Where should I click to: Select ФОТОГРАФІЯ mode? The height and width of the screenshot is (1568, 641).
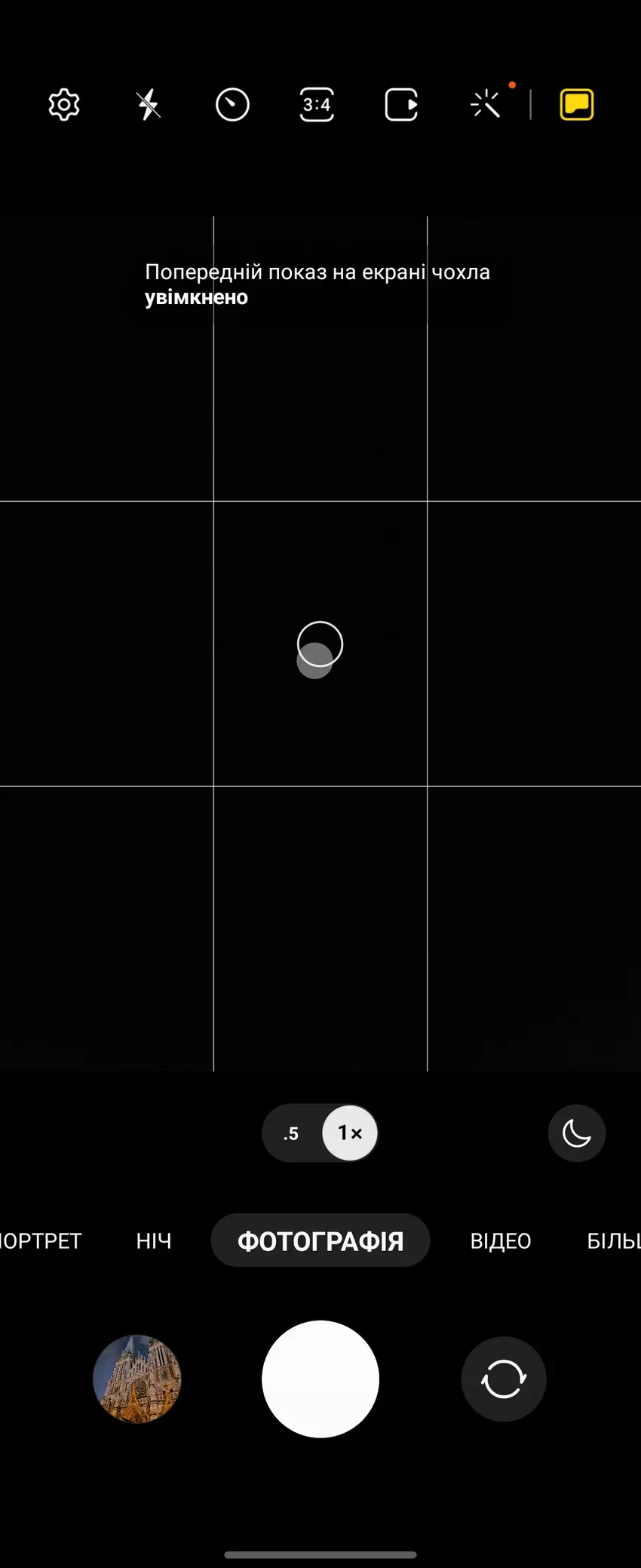click(x=320, y=1241)
